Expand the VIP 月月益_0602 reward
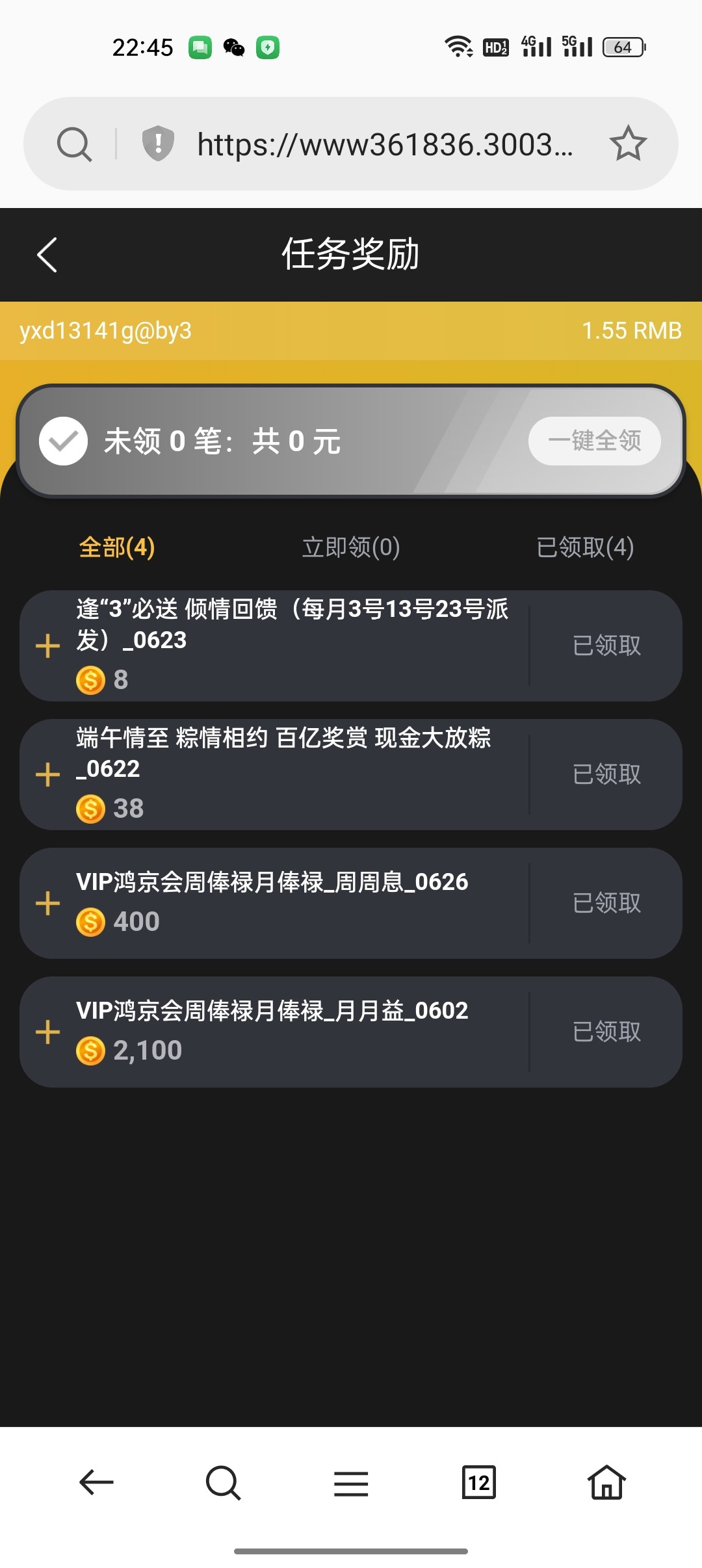The width and height of the screenshot is (702, 1568). 47,1032
